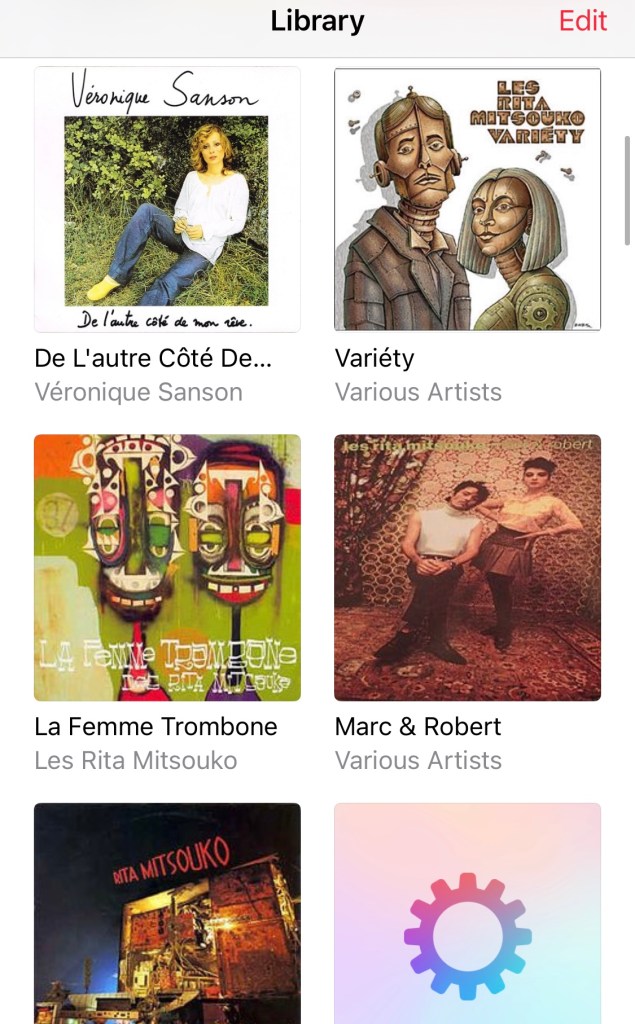Select the La Femme Trombone album

point(167,567)
